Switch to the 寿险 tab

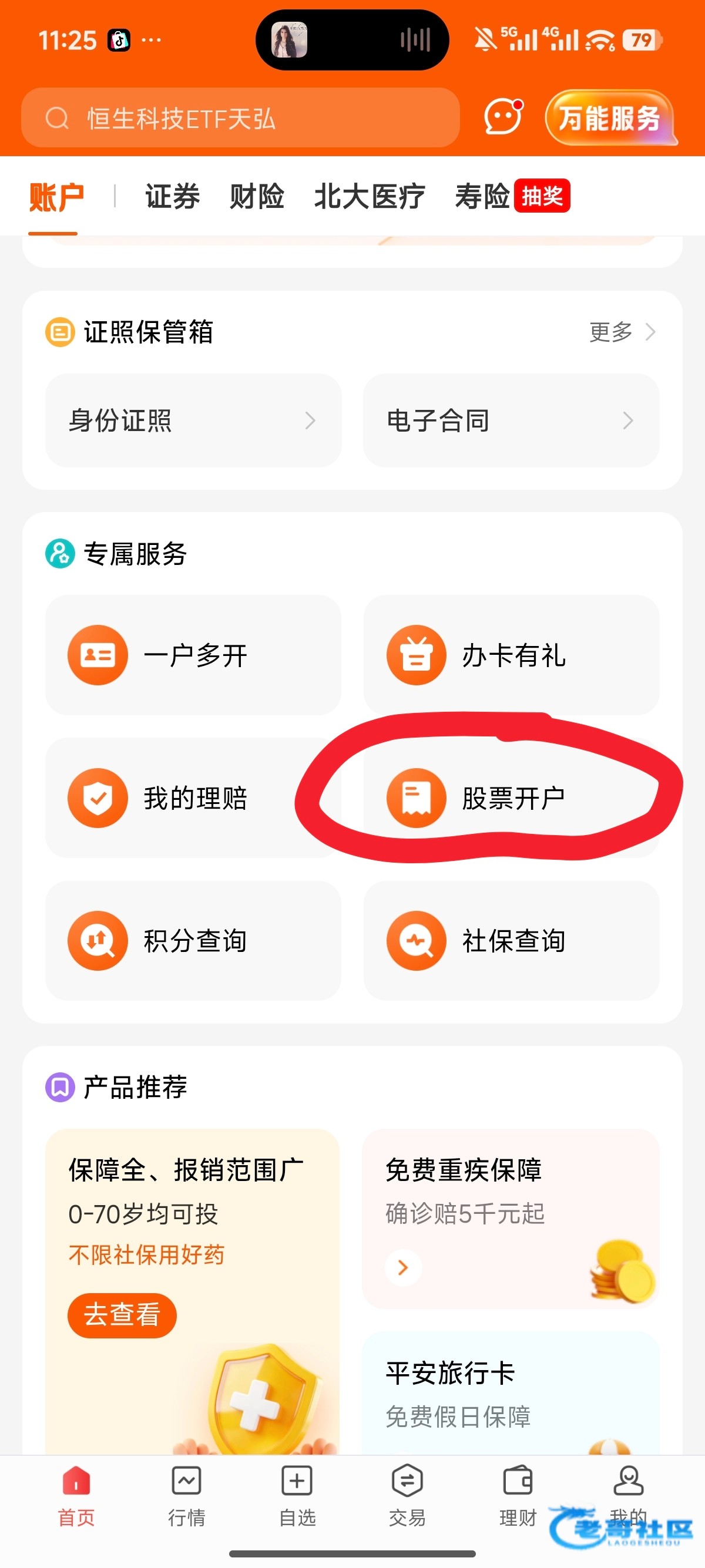tap(482, 197)
